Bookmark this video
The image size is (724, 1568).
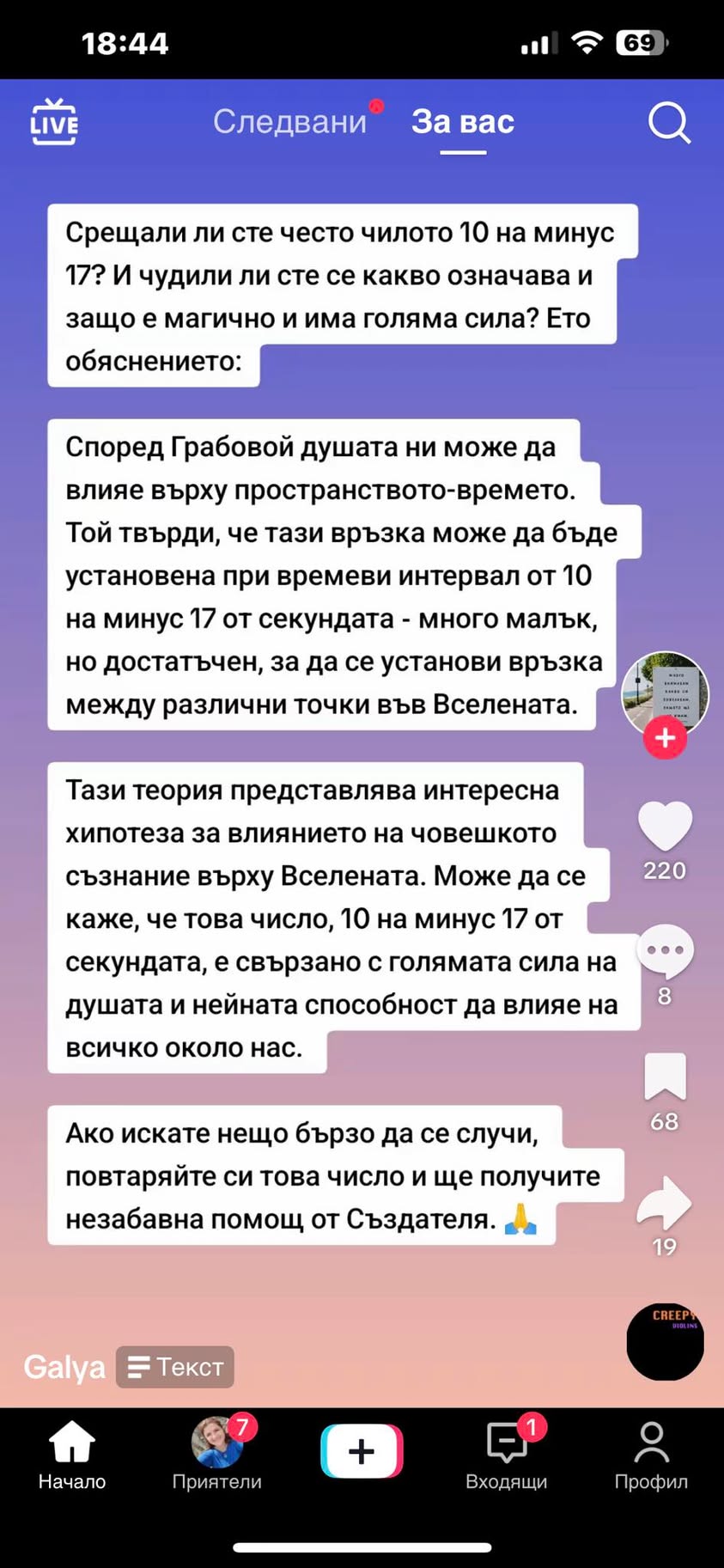pyautogui.click(x=665, y=1077)
